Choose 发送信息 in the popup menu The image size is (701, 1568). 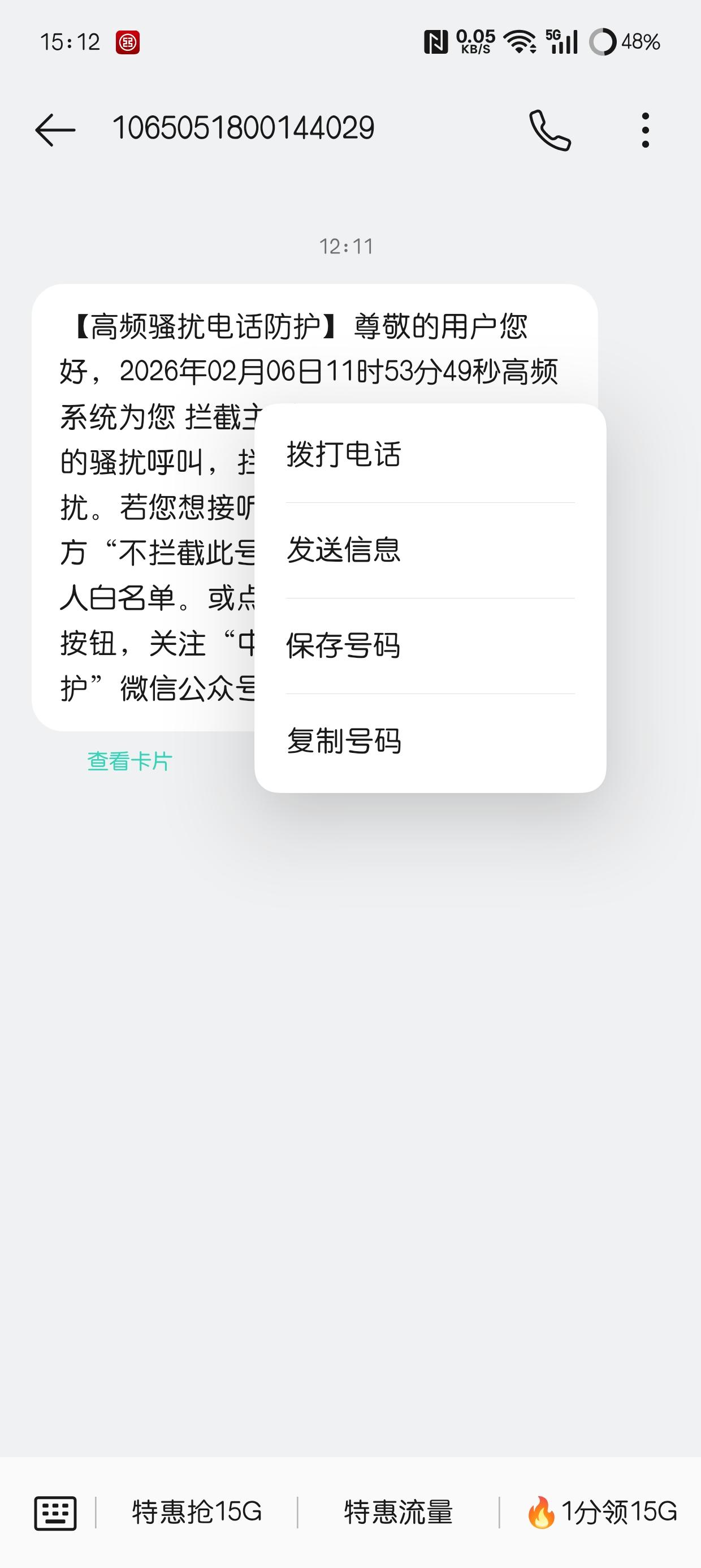(x=430, y=550)
